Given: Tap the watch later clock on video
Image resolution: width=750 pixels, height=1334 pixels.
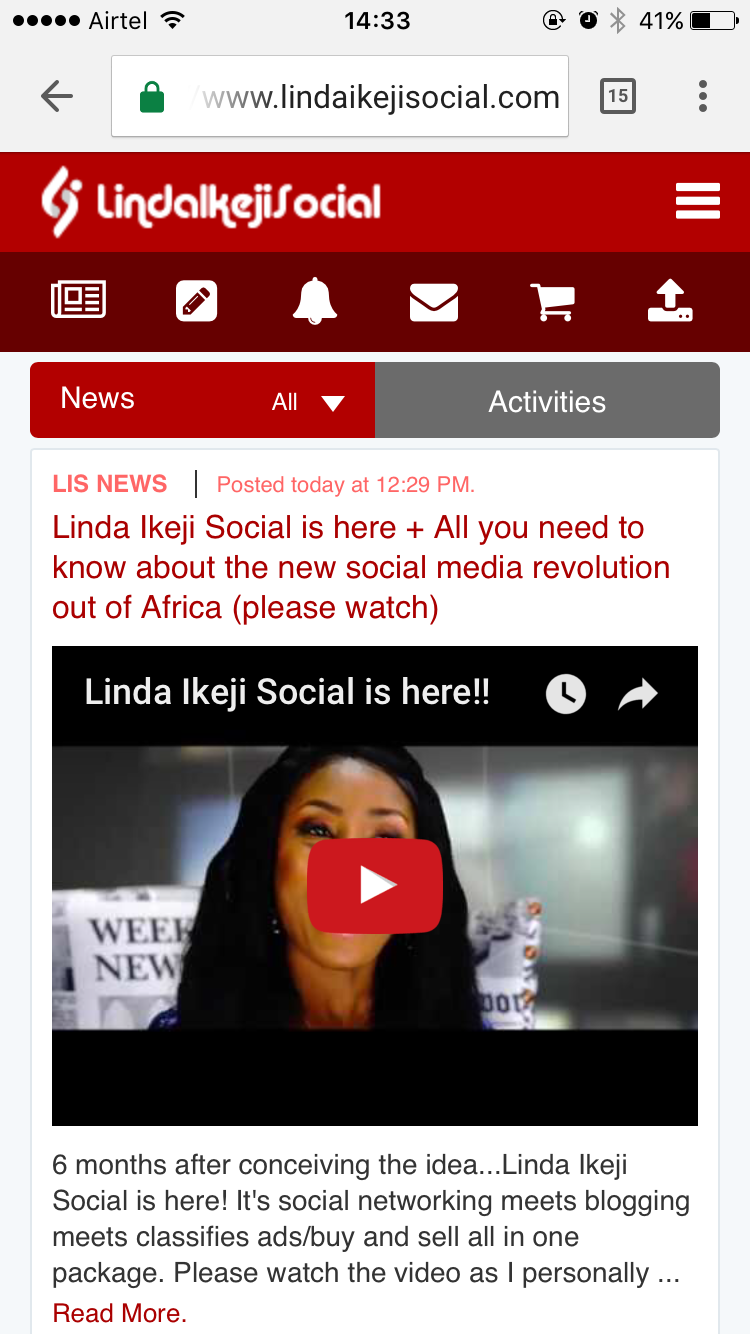Looking at the screenshot, I should click(565, 694).
